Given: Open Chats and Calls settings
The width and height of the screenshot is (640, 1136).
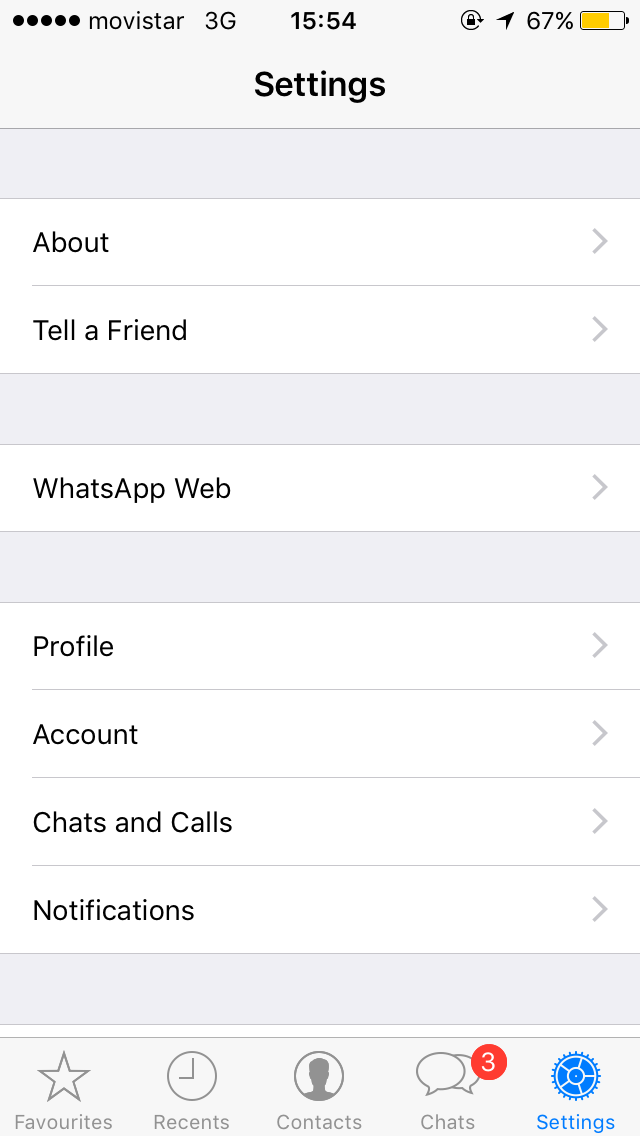Looking at the screenshot, I should tap(320, 822).
